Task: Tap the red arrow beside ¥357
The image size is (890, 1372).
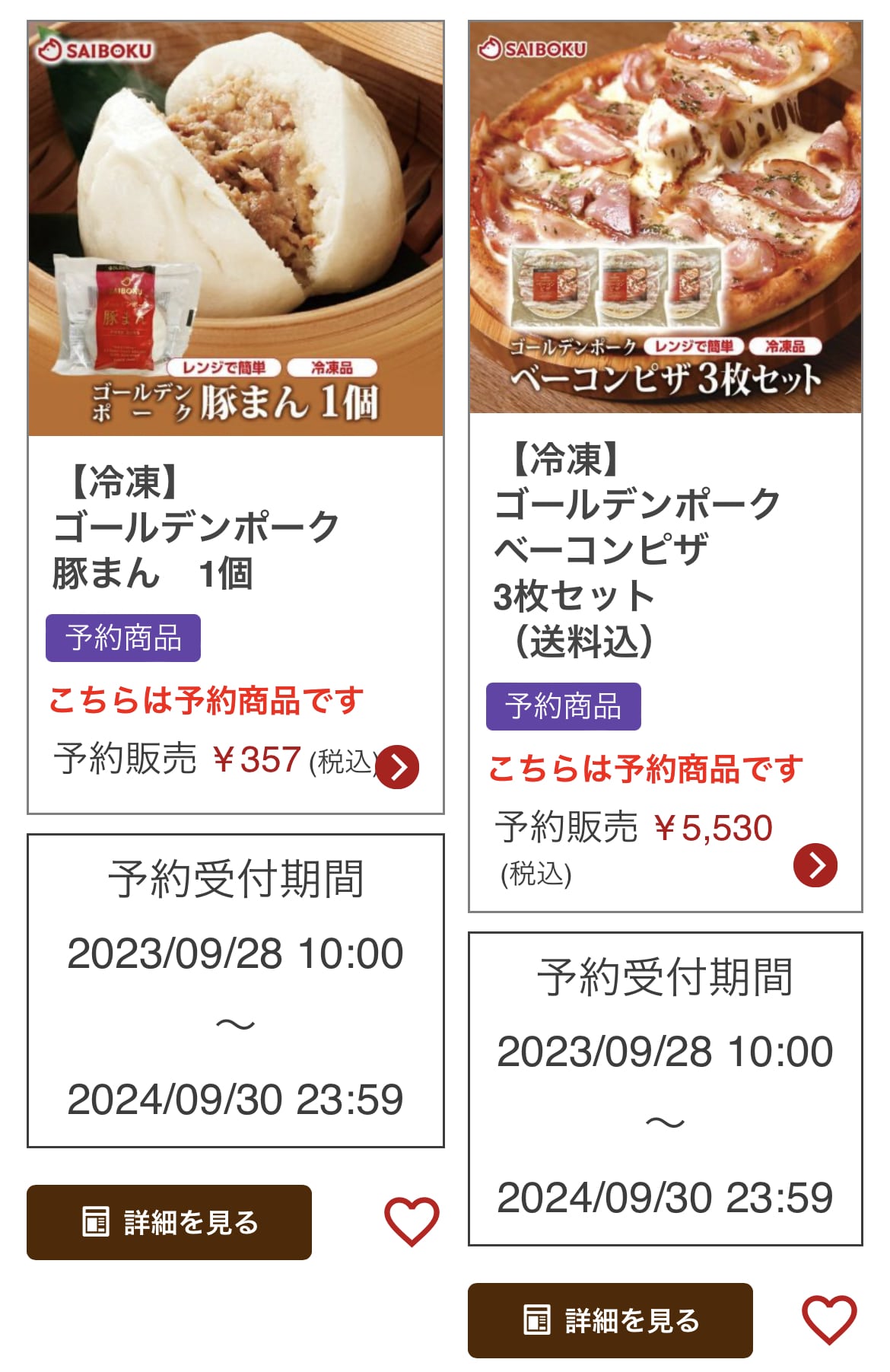Action: 397,766
